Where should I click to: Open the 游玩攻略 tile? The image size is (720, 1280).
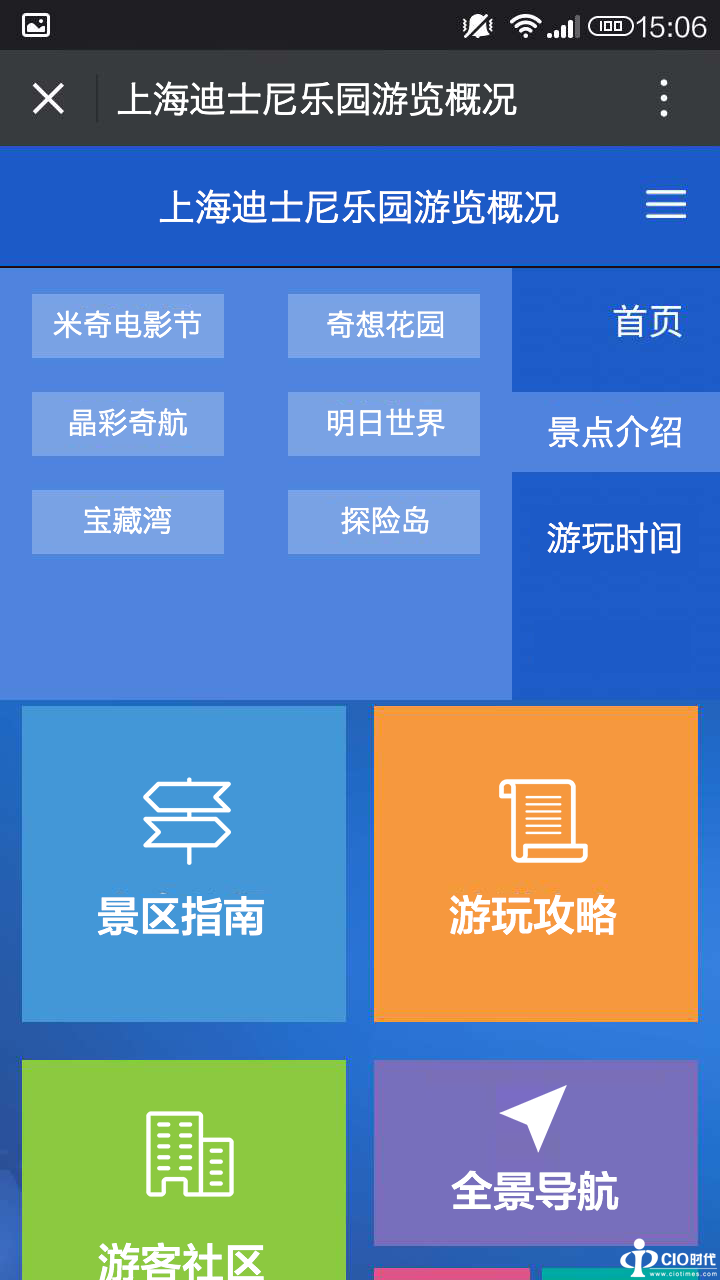point(536,864)
